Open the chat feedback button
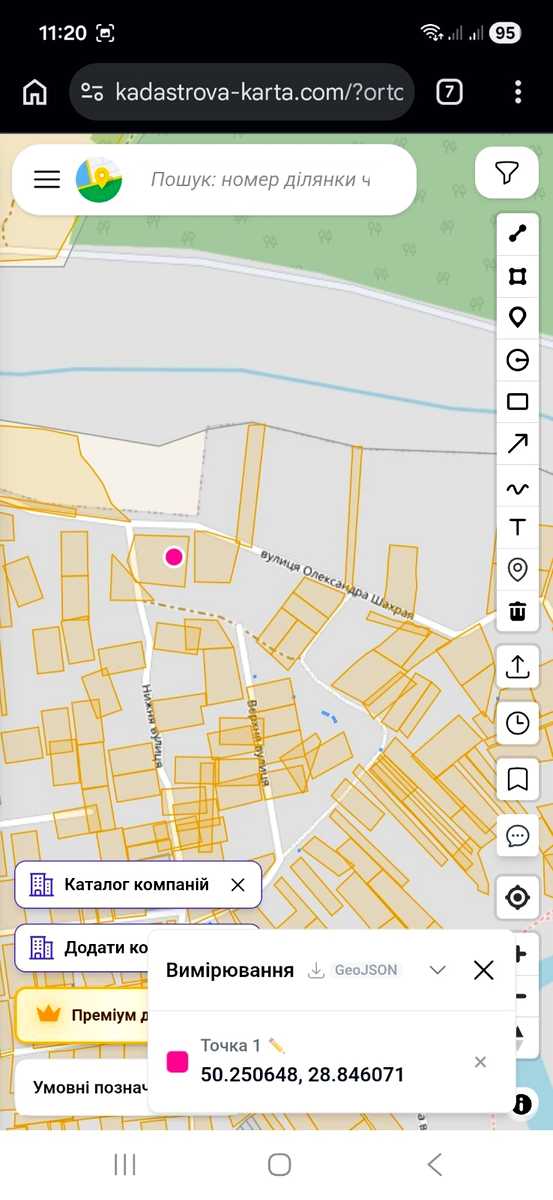 point(517,835)
